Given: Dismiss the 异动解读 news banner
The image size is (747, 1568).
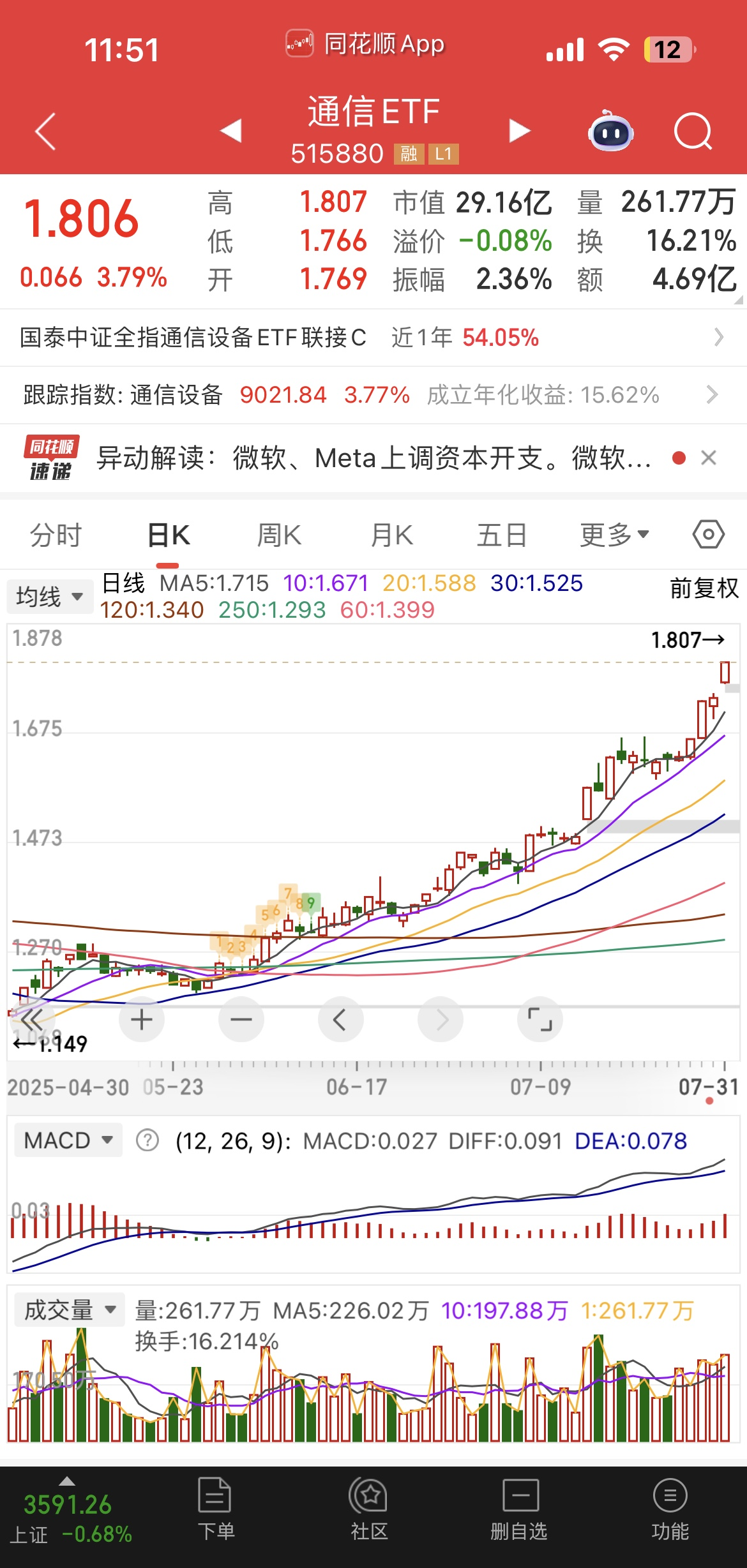Looking at the screenshot, I should tap(708, 458).
